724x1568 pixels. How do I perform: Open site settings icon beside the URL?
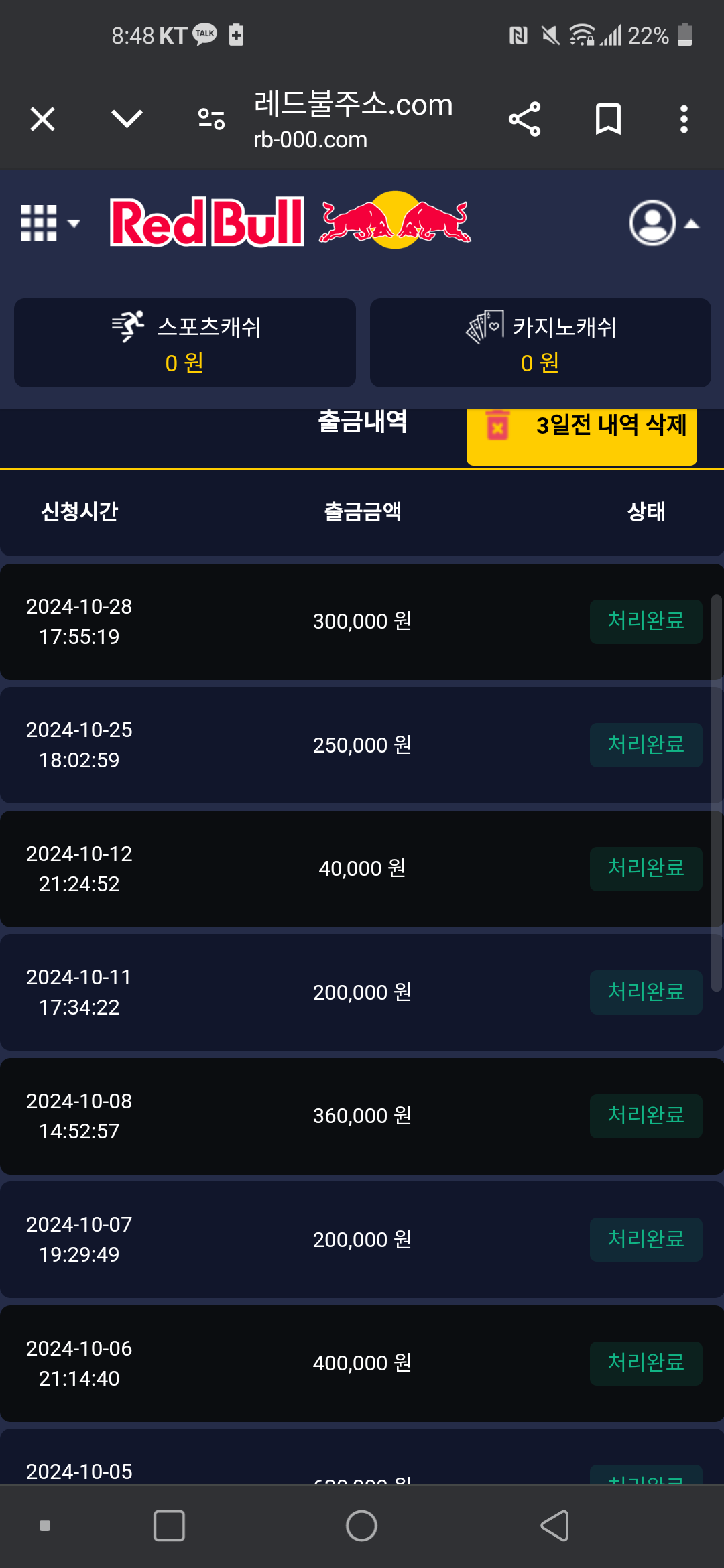(x=211, y=119)
